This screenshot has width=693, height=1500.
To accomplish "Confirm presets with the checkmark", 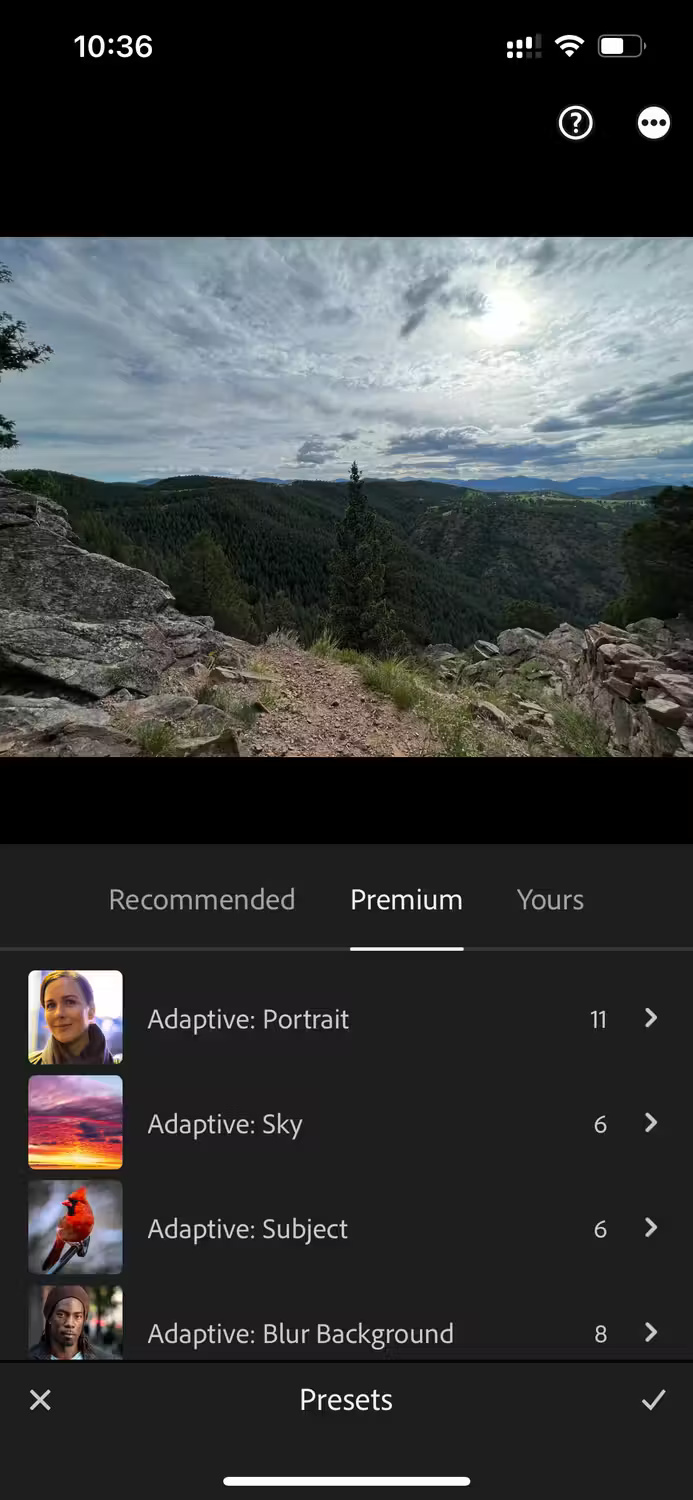I will 653,1400.
